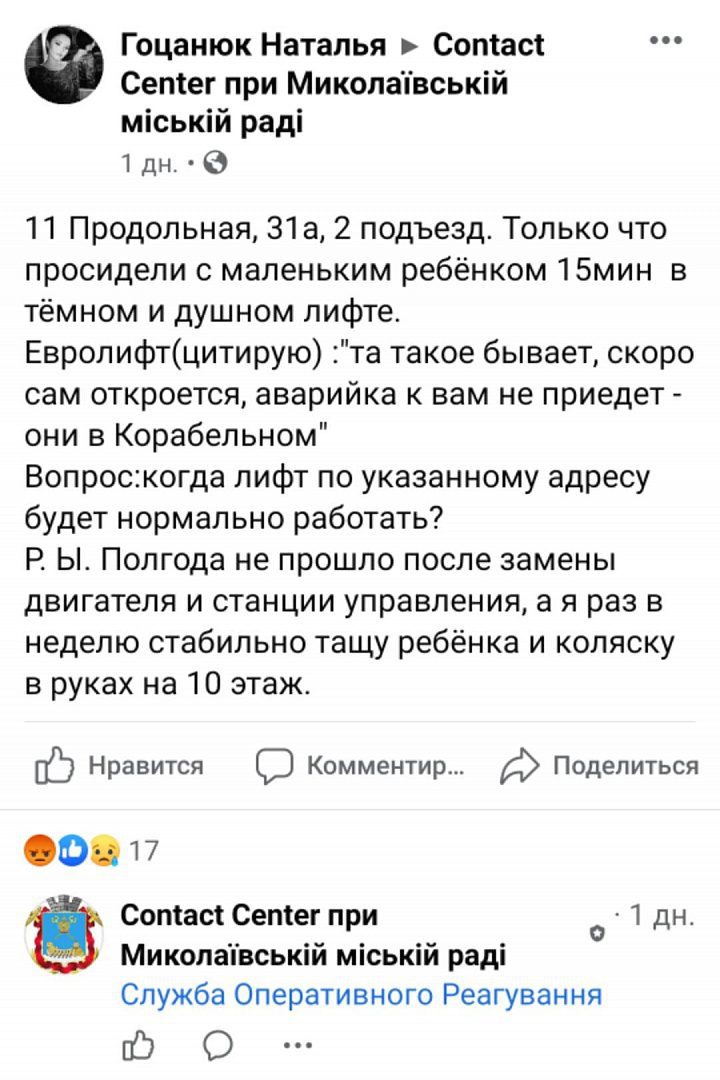Open Служба Оперативного Реагування link
Viewport: 720px width, 1080px height.
[361, 995]
